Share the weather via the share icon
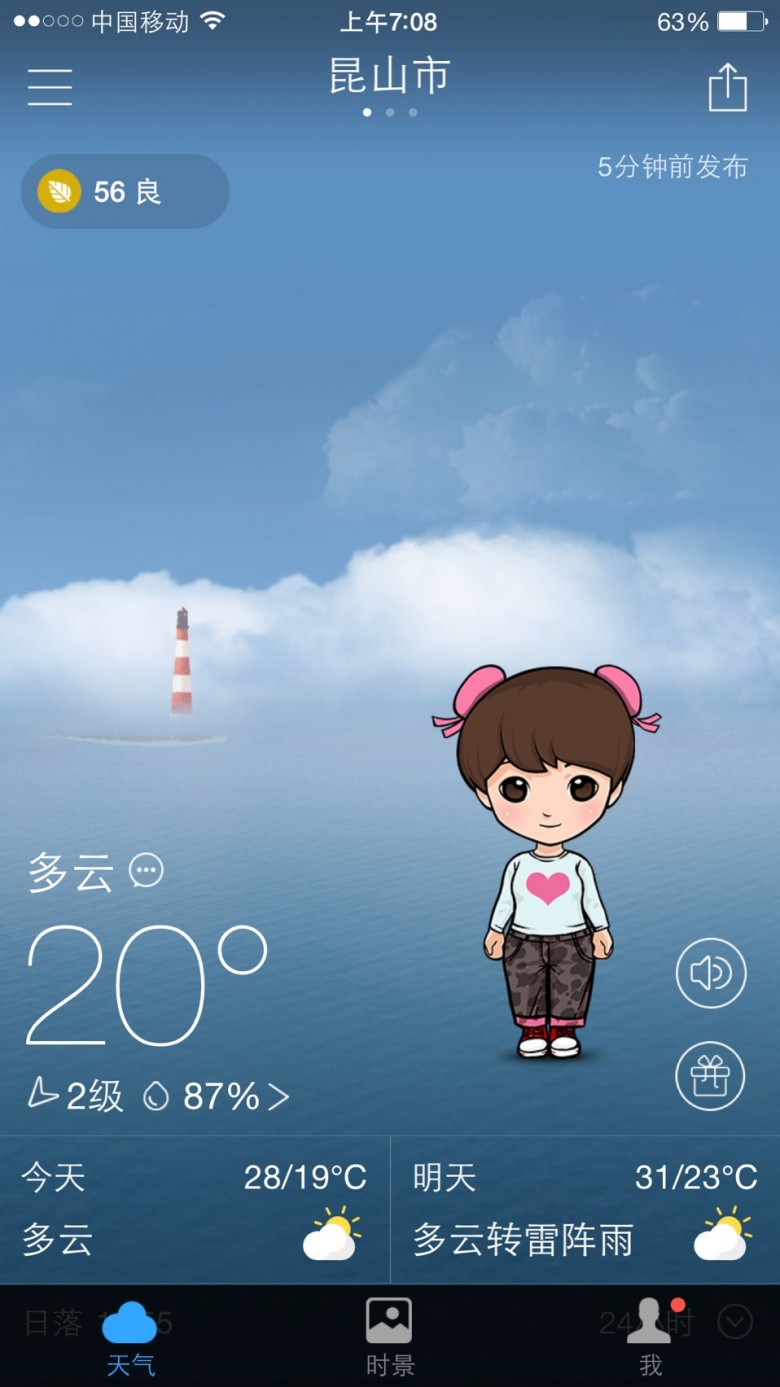780x1387 pixels. (x=727, y=87)
